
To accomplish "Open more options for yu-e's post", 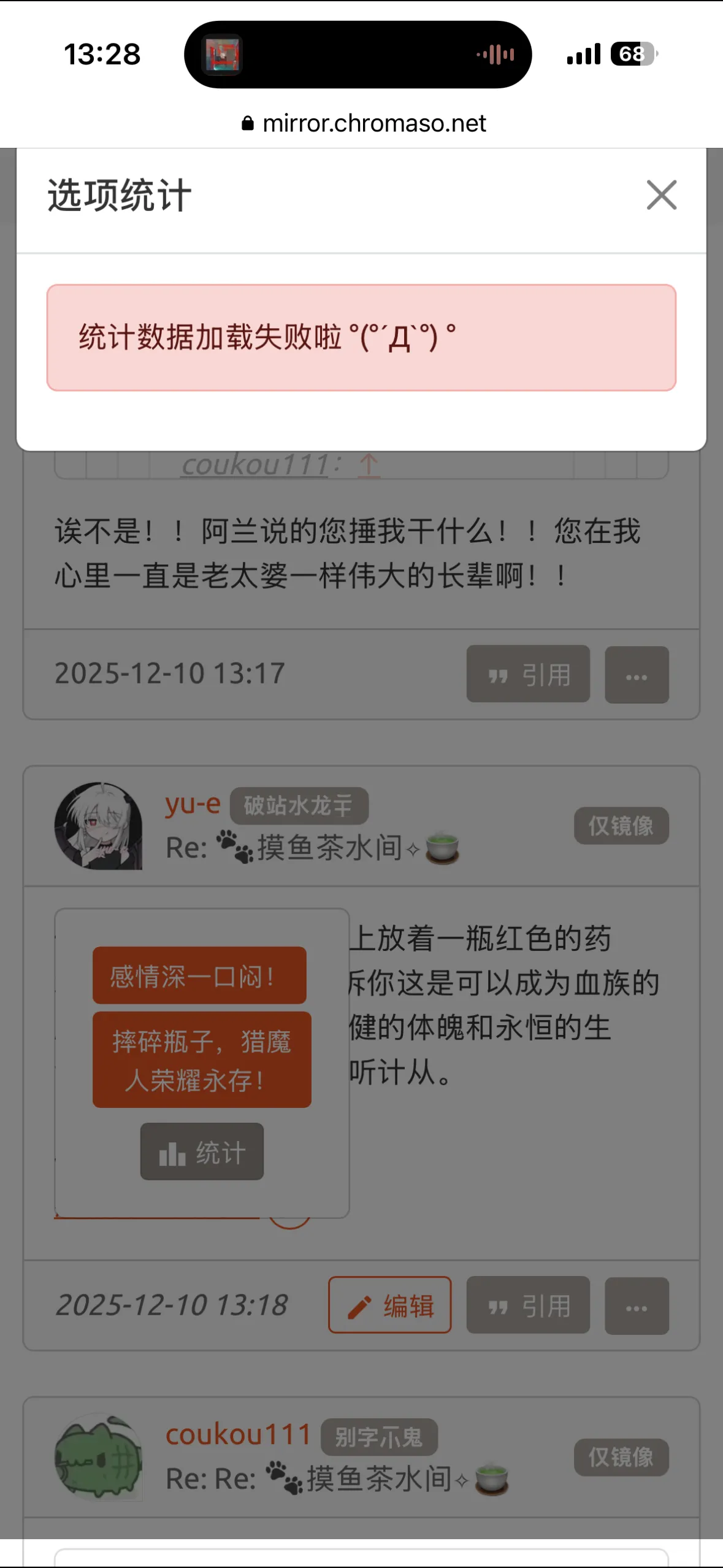I will pos(637,1305).
